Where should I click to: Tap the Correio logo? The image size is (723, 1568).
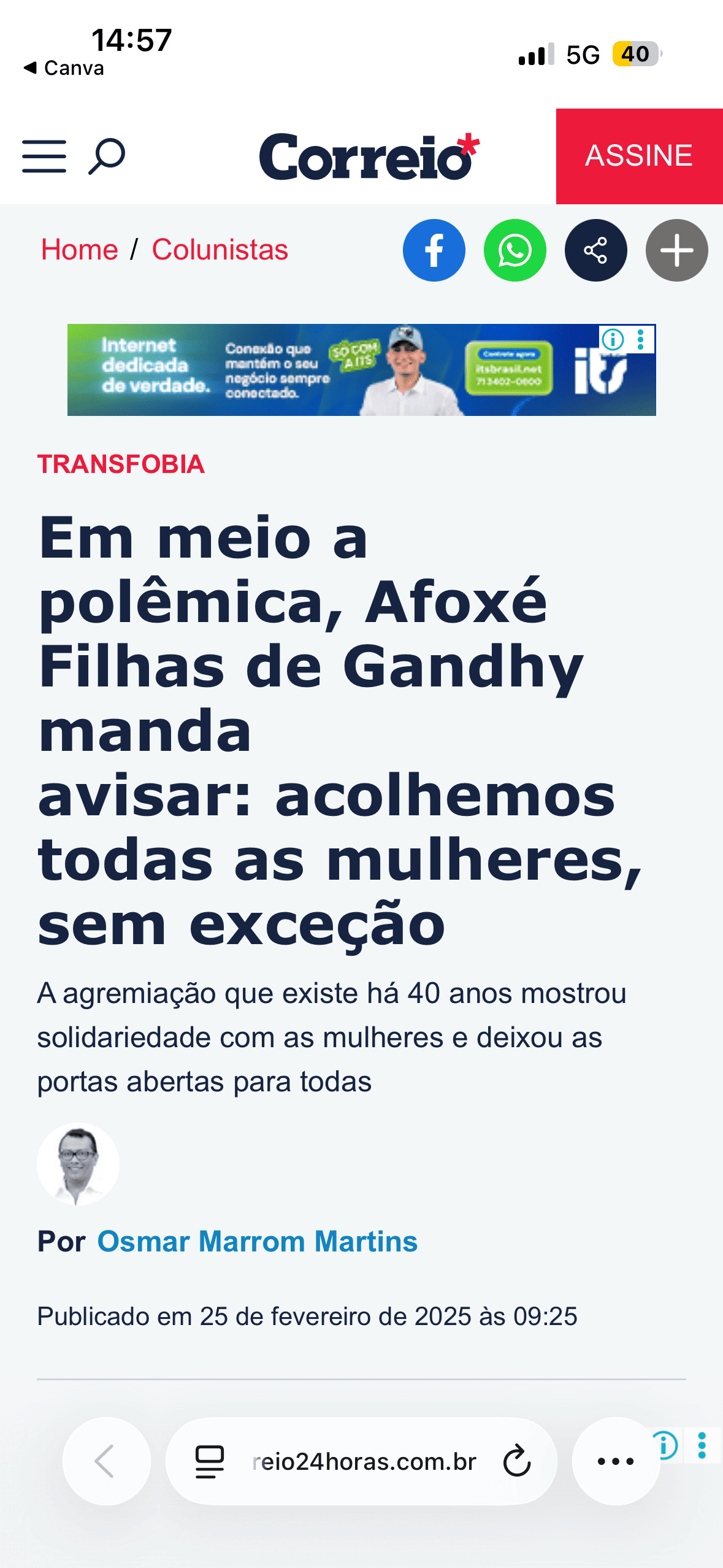click(369, 157)
